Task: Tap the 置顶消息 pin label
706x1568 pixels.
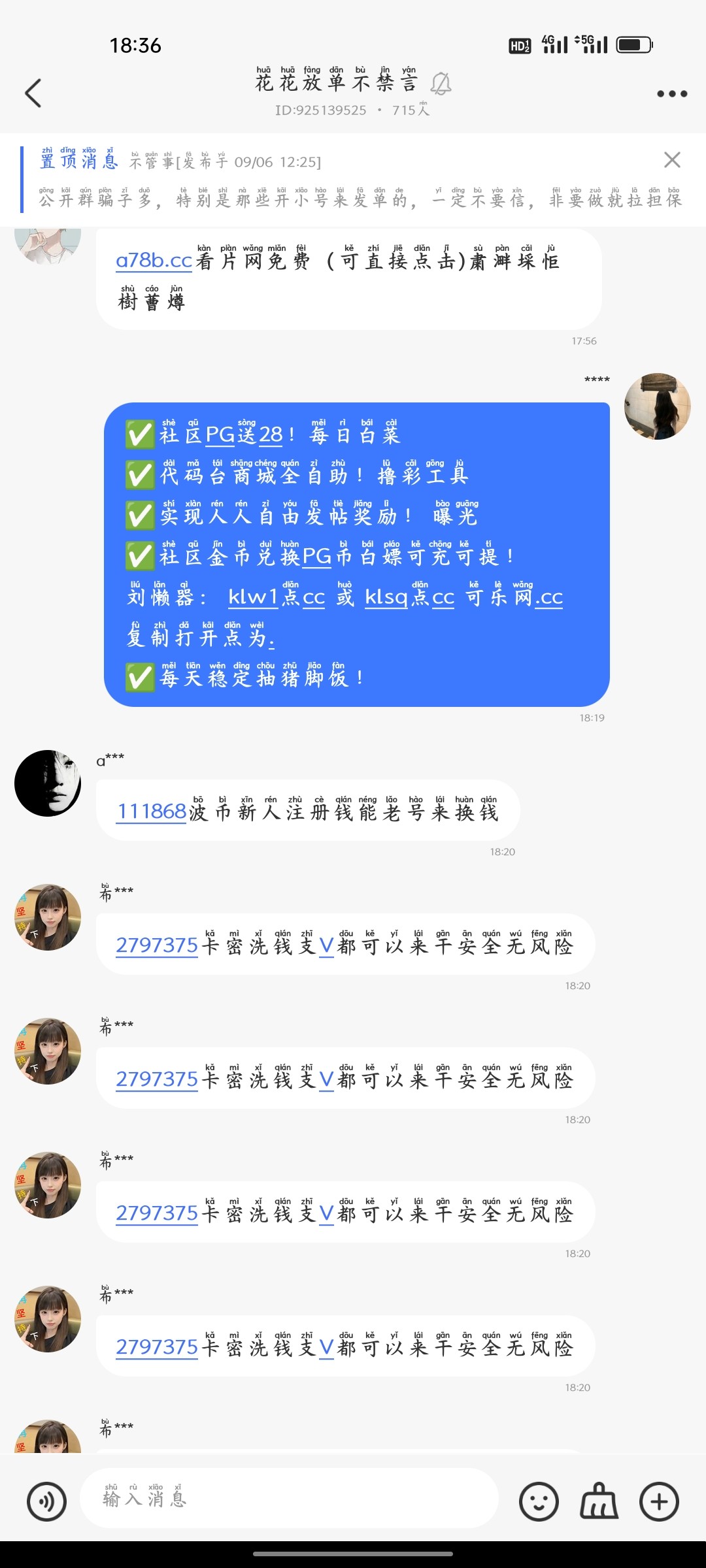Action: point(78,161)
